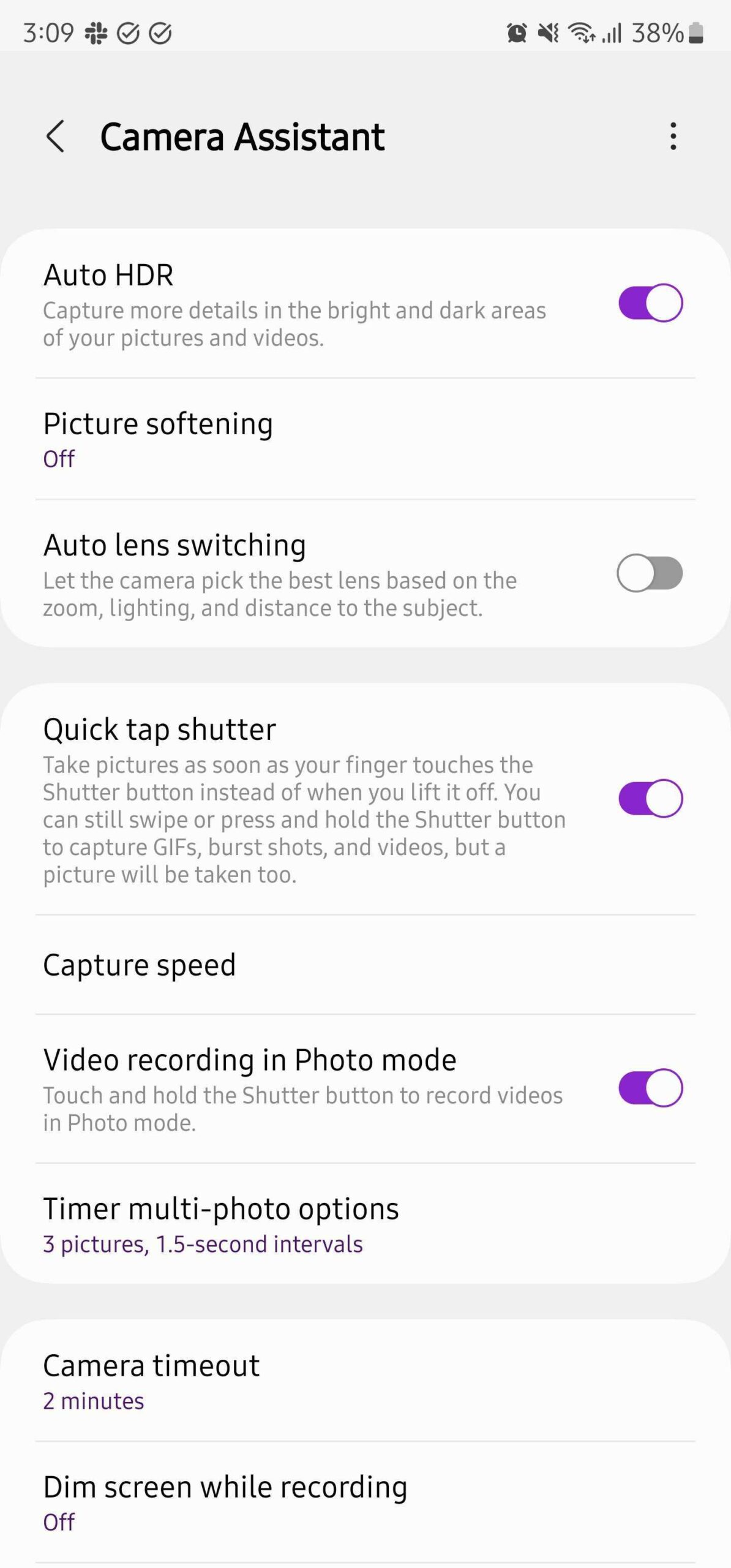This screenshot has width=731, height=1568.
Task: Toggle Video recording in Photo mode
Action: pyautogui.click(x=650, y=1088)
